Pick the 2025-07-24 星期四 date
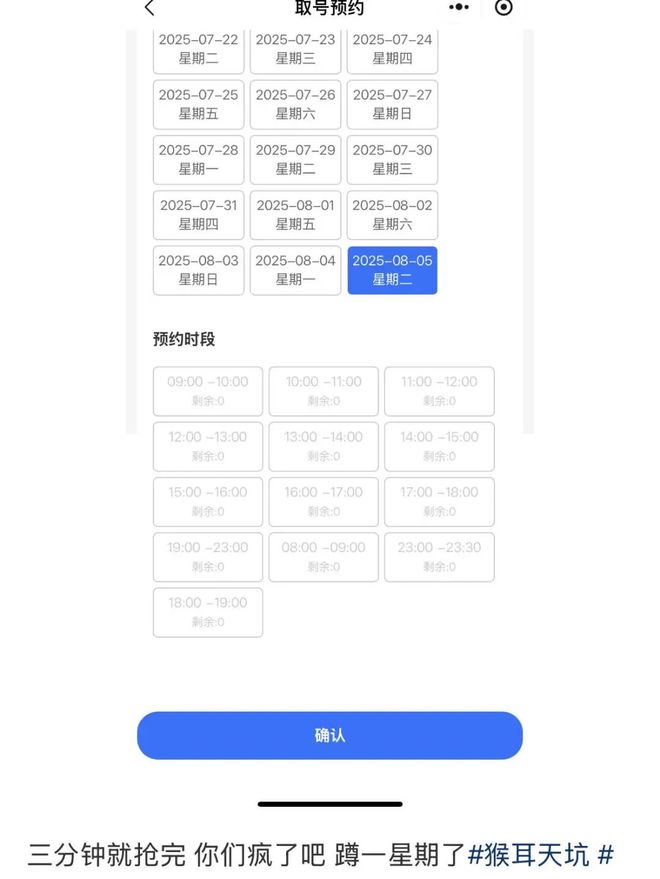Image resolution: width=660 pixels, height=879 pixels. (392, 50)
